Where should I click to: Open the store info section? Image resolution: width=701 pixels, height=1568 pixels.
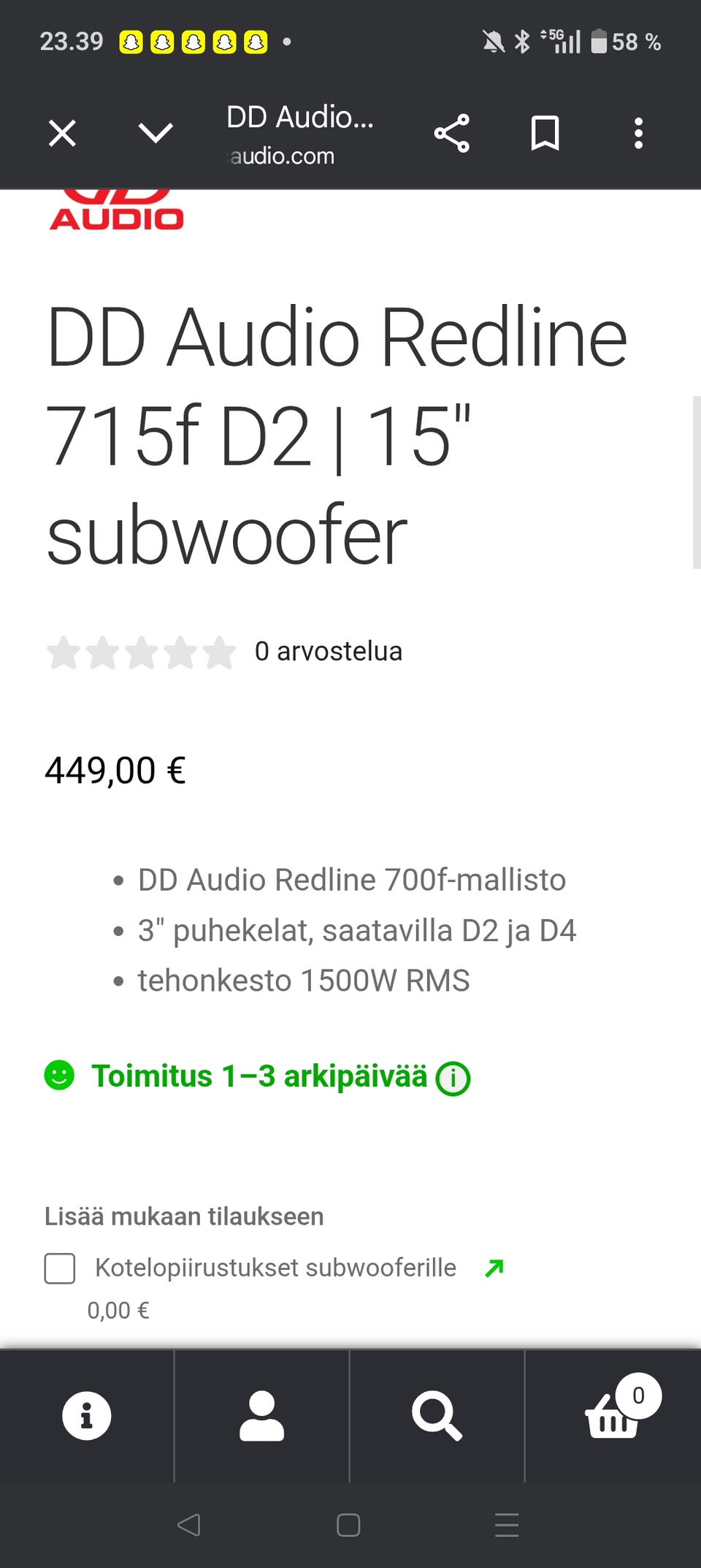(86, 1417)
